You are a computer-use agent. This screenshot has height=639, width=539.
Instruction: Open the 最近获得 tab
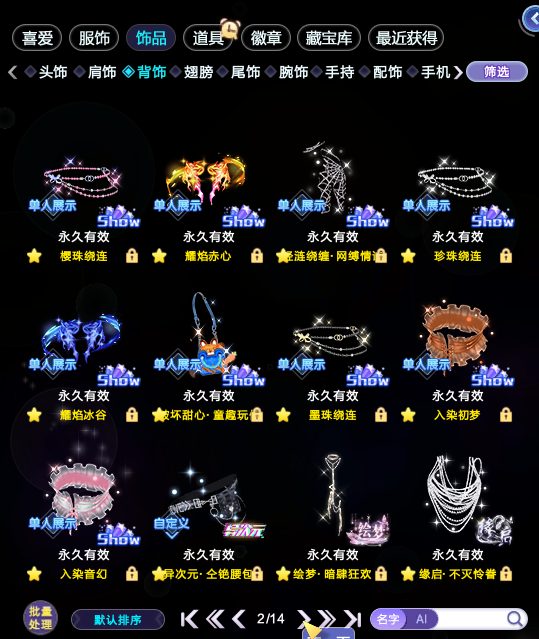click(x=406, y=38)
